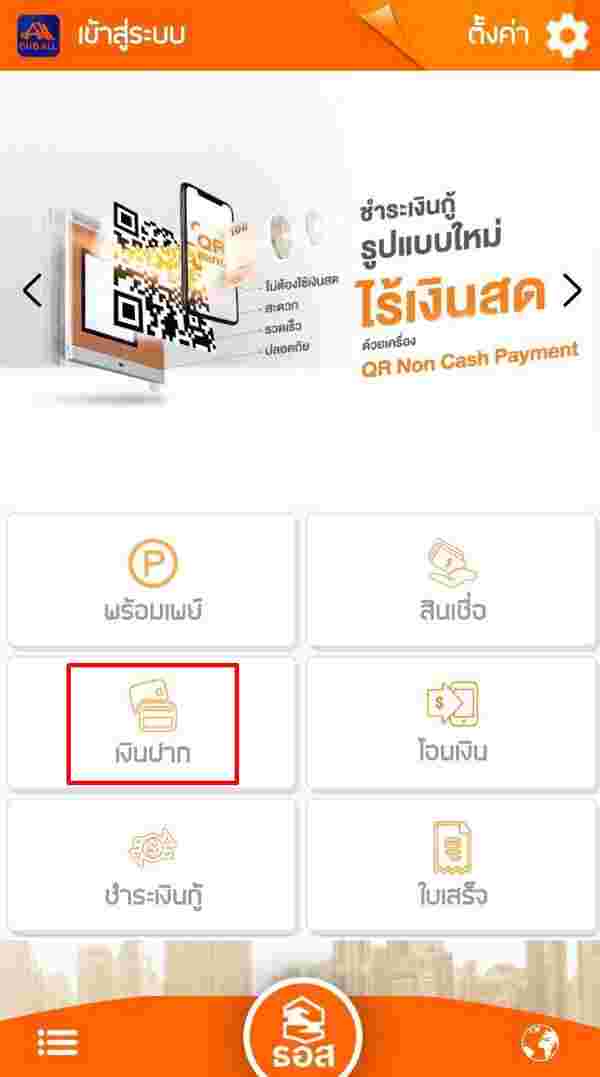This screenshot has width=600, height=1077.
Task: Tap เข้าสู่ระบบ to log in
Action: [x=131, y=35]
